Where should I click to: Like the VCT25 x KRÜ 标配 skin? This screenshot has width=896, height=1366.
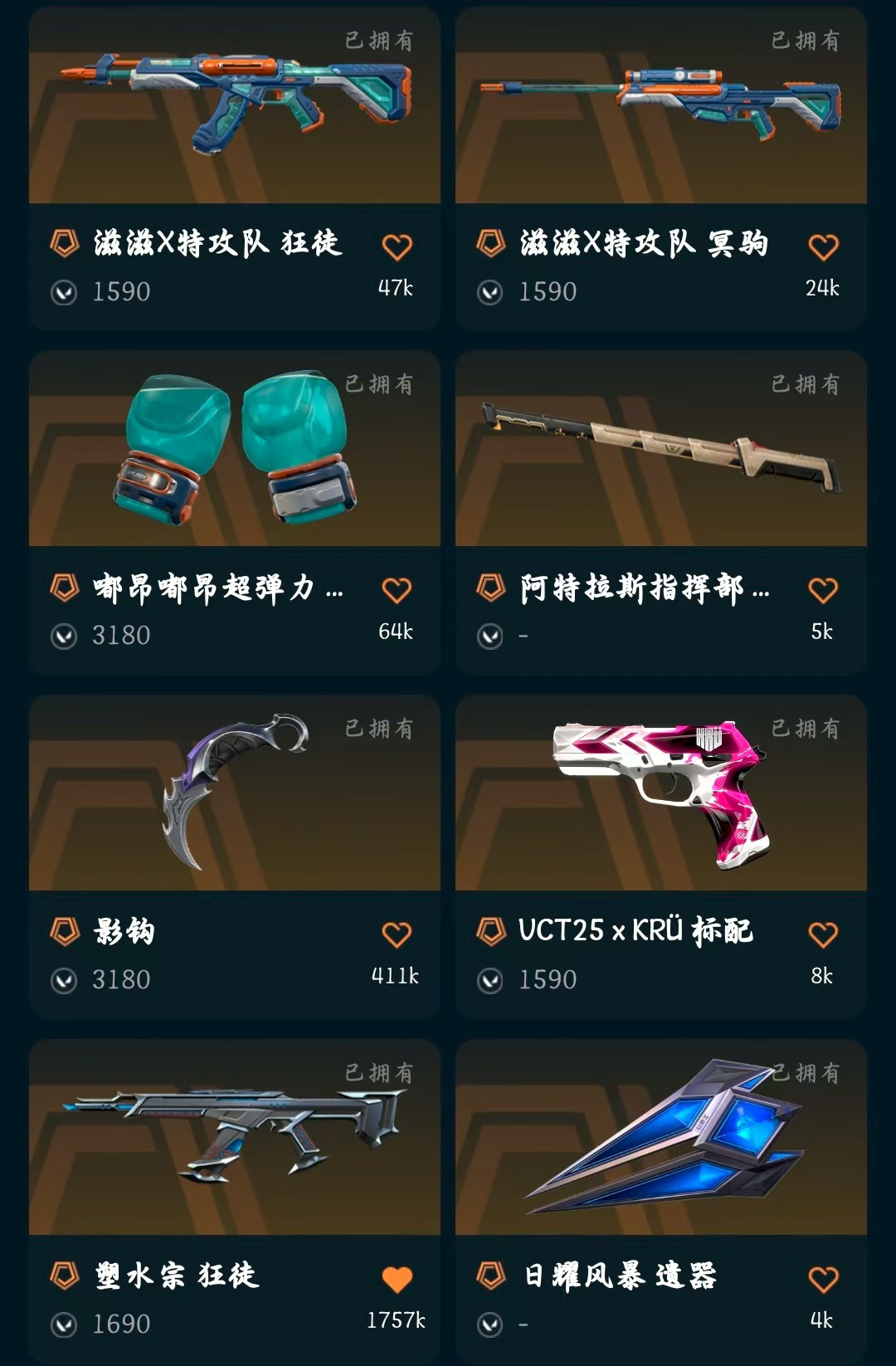(823, 934)
